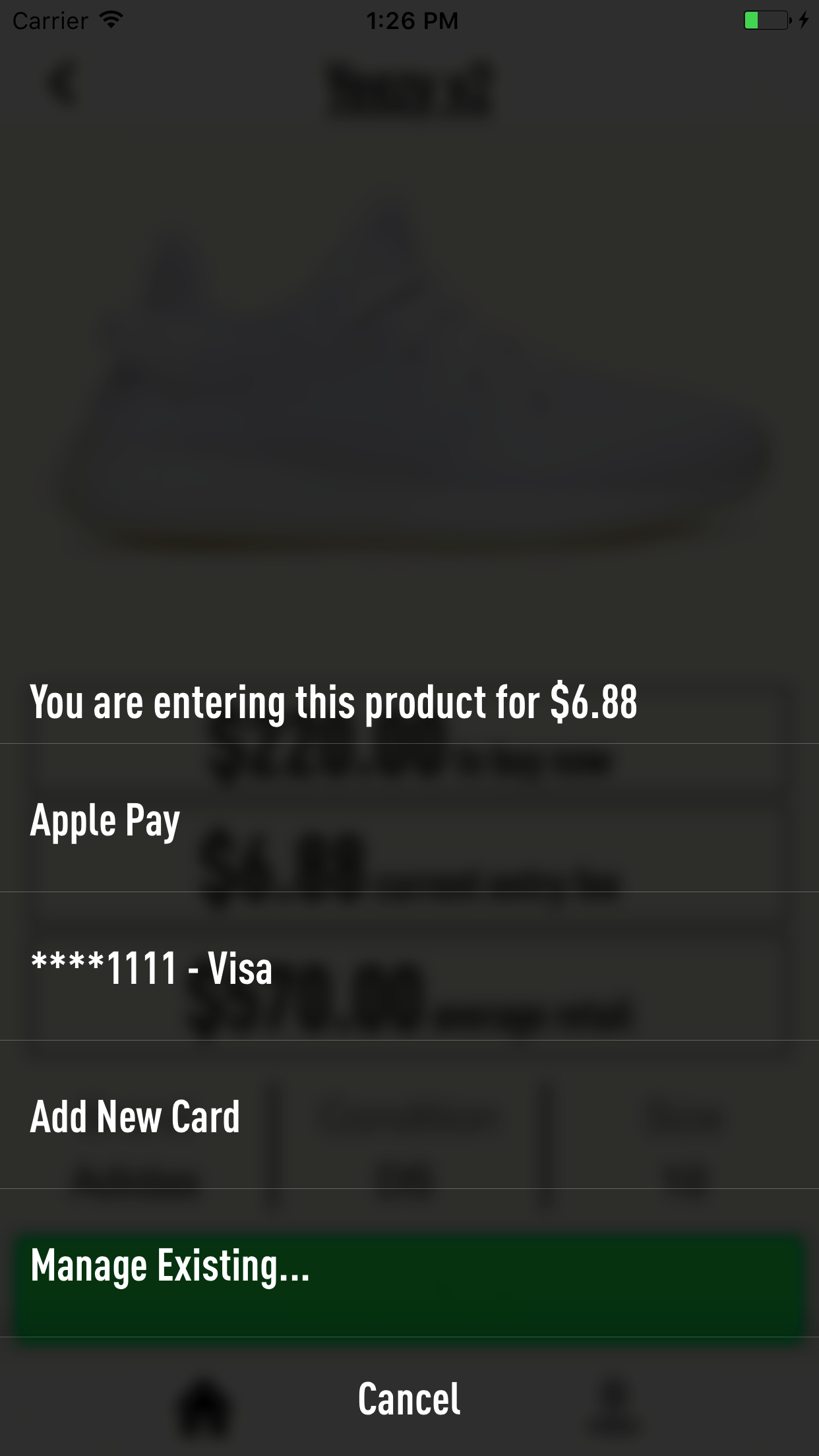Viewport: 819px width, 1456px height.
Task: Tap Add New Card option
Action: (409, 1114)
